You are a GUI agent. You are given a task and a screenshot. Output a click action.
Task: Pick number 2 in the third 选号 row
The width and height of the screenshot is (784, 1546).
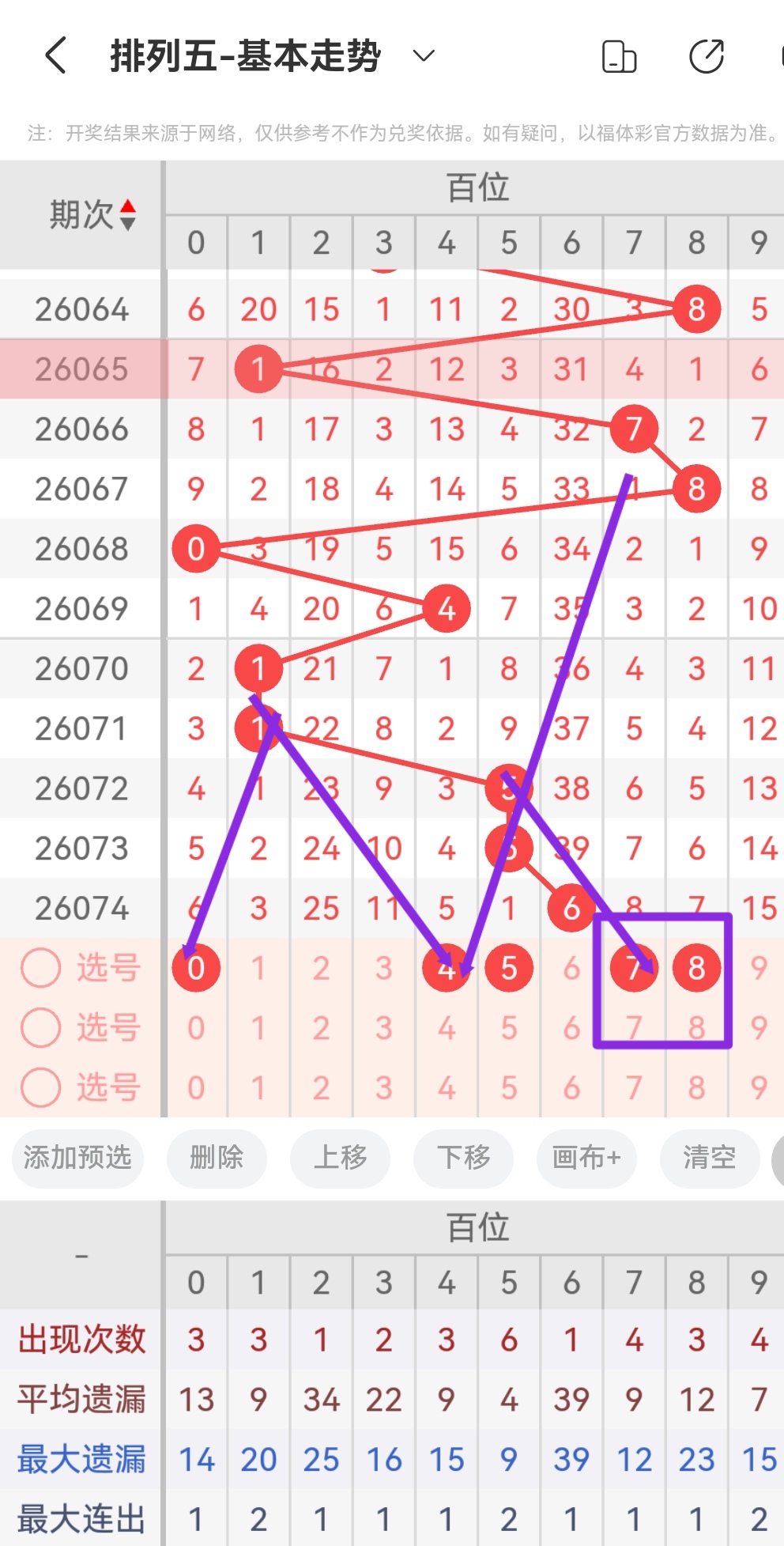point(321,1088)
